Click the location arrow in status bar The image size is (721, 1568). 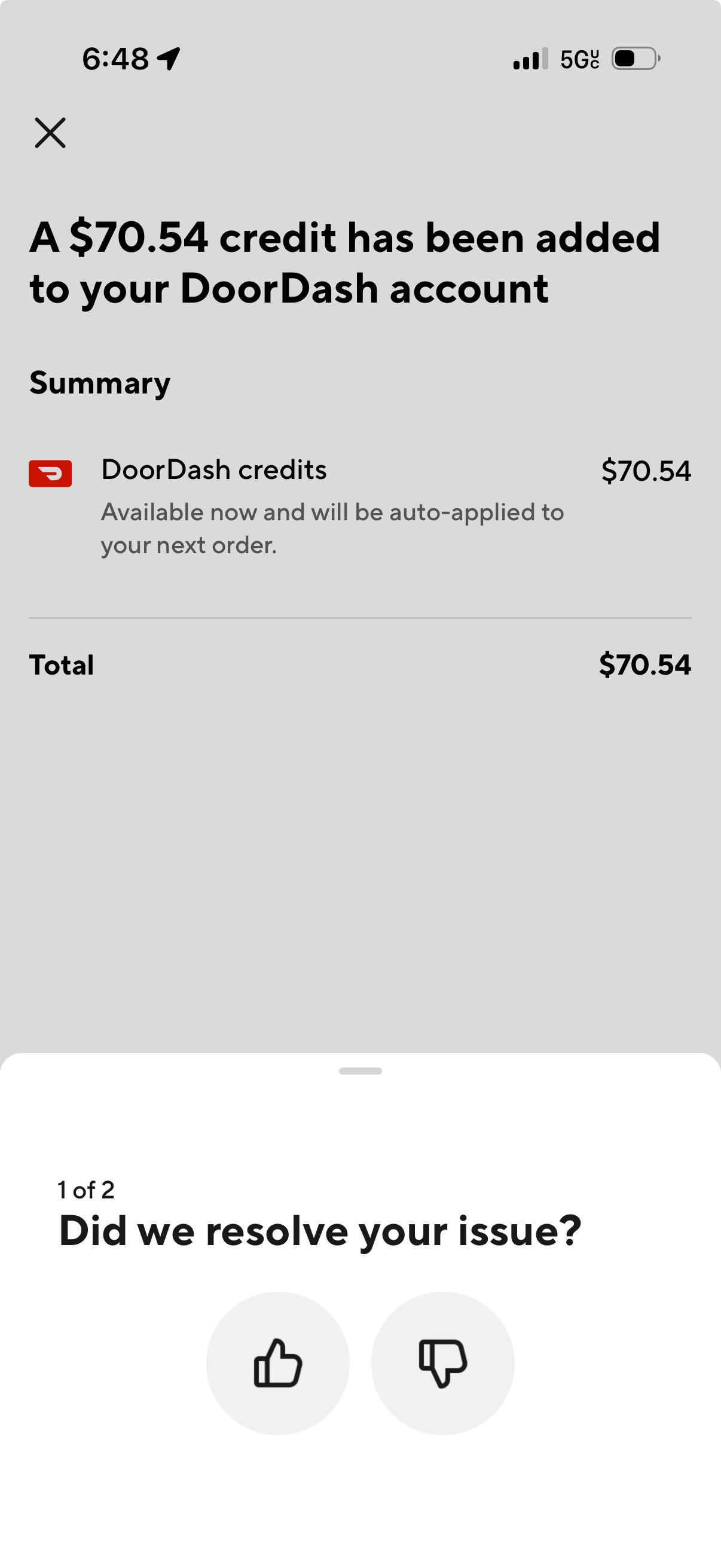(168, 58)
